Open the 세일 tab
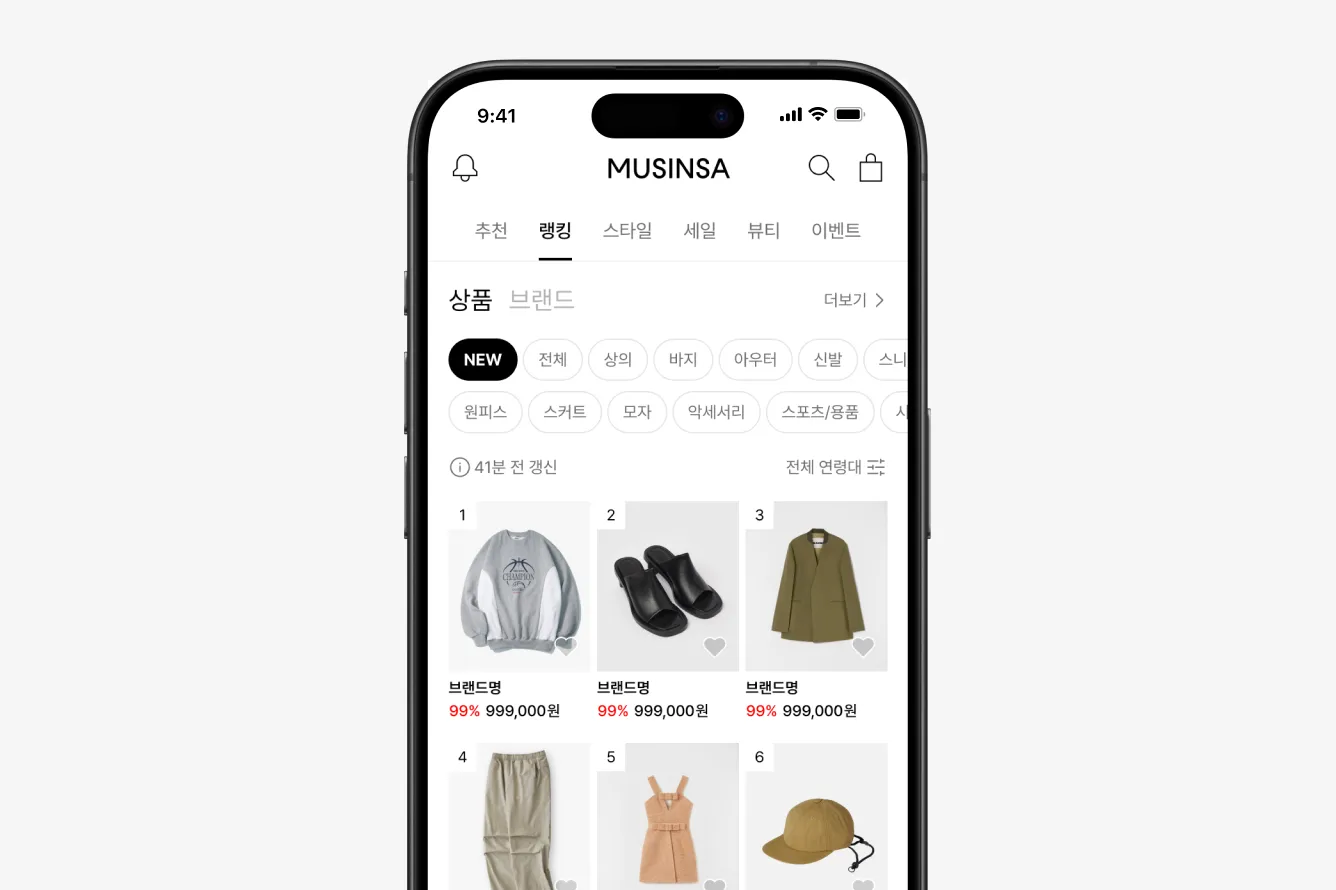 (700, 231)
